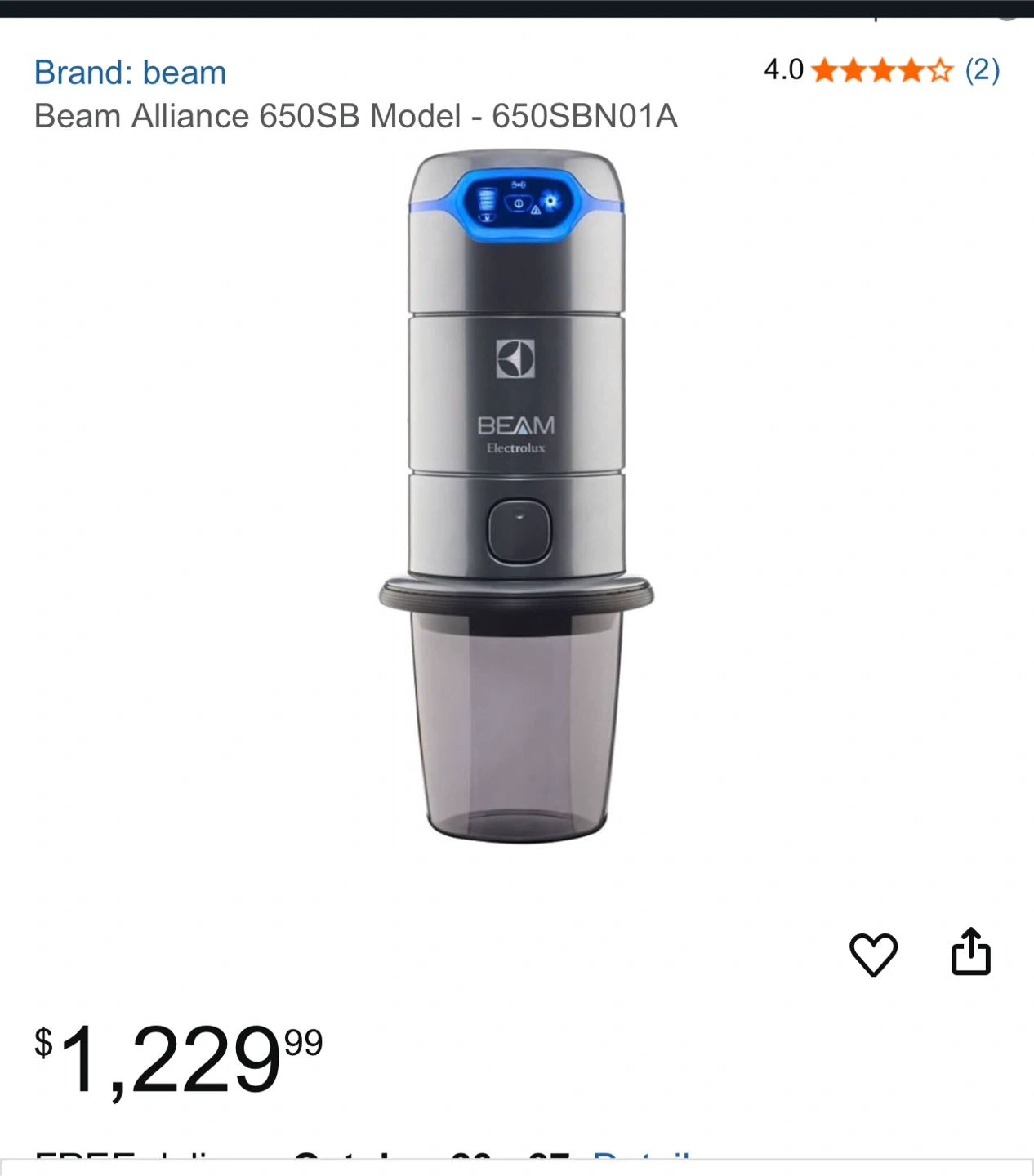
Task: Share this Beam Alliance product
Action: point(971,952)
